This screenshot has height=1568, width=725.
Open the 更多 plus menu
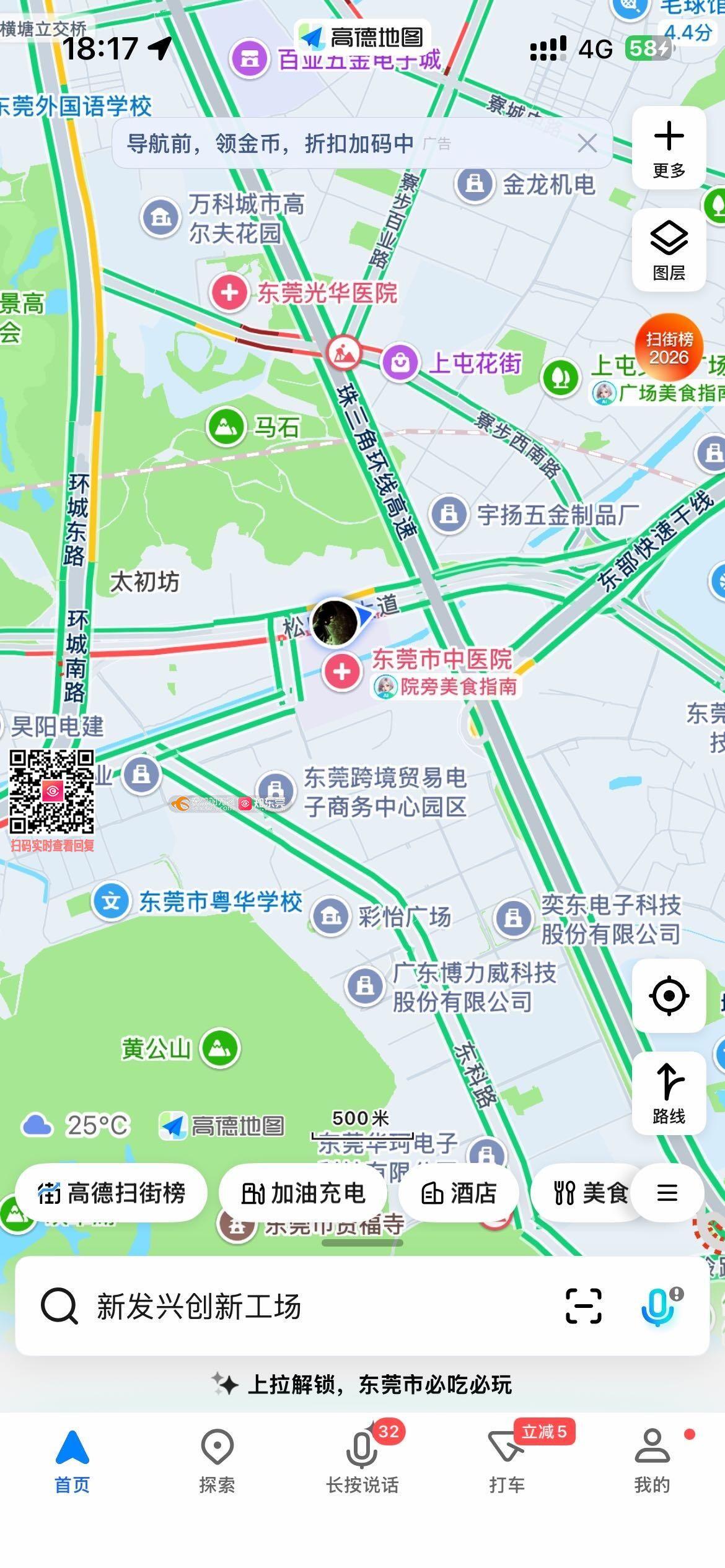click(669, 148)
